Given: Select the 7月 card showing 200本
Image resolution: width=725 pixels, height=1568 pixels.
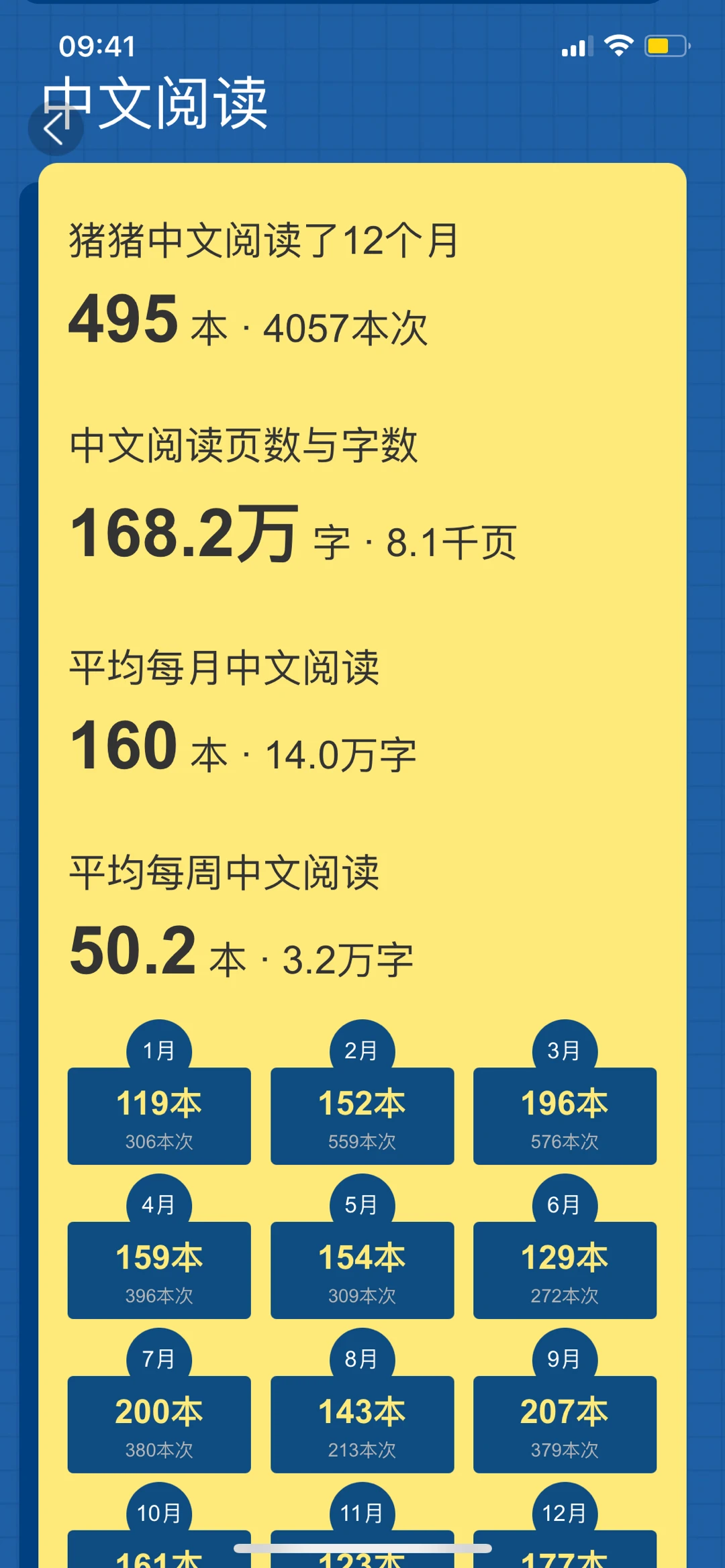Looking at the screenshot, I should click(159, 1424).
